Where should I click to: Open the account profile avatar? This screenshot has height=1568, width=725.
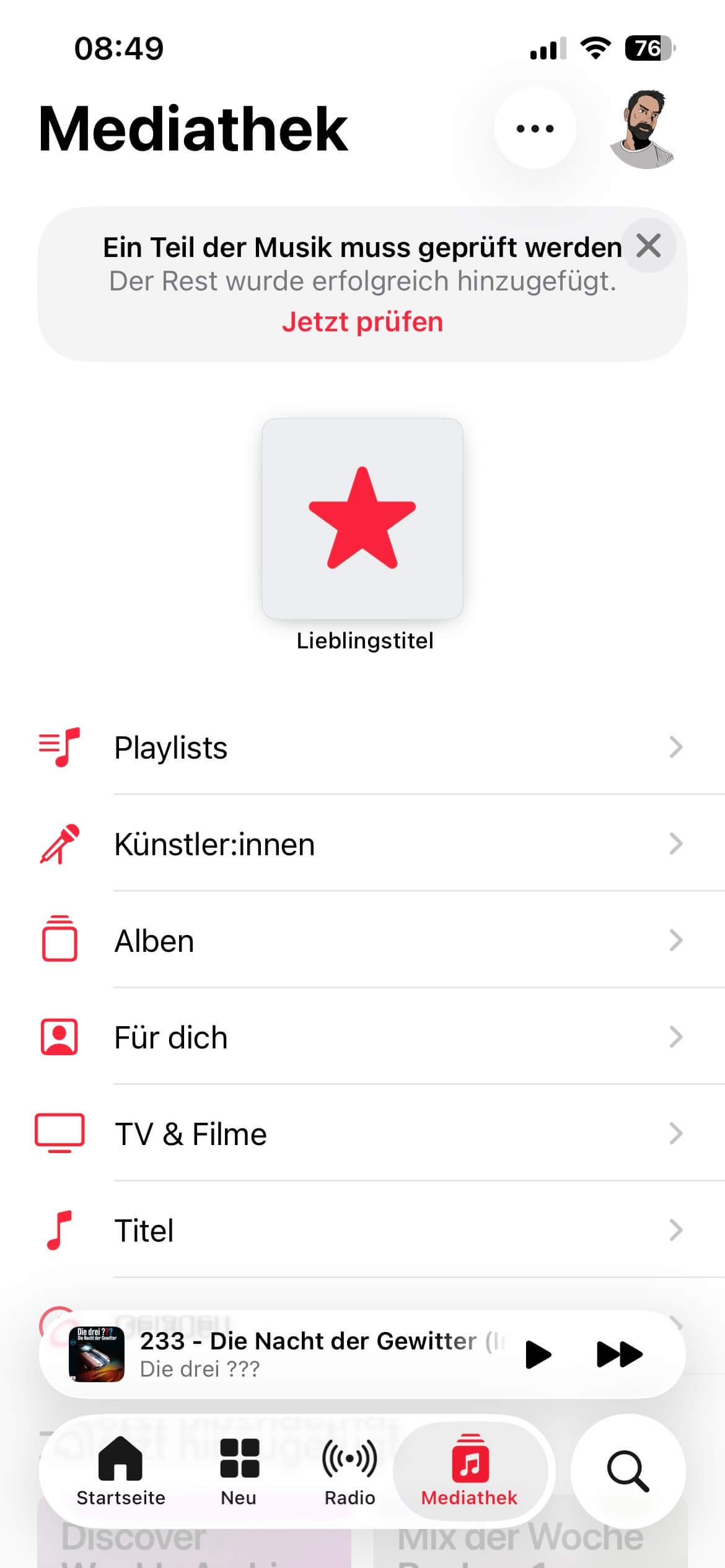point(643,129)
